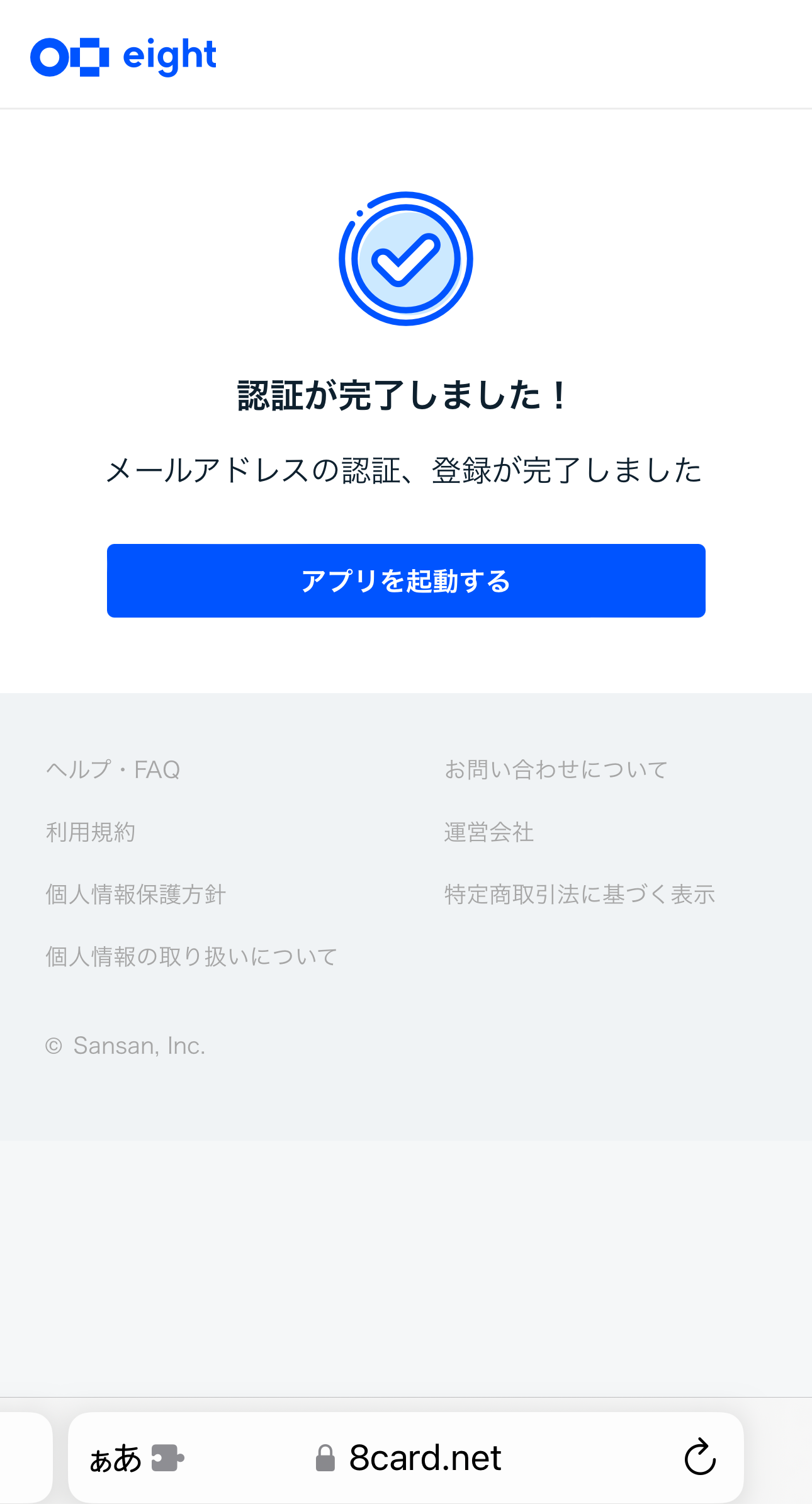Tap the アプリを起動する button
This screenshot has height=1504, width=812.
click(406, 580)
